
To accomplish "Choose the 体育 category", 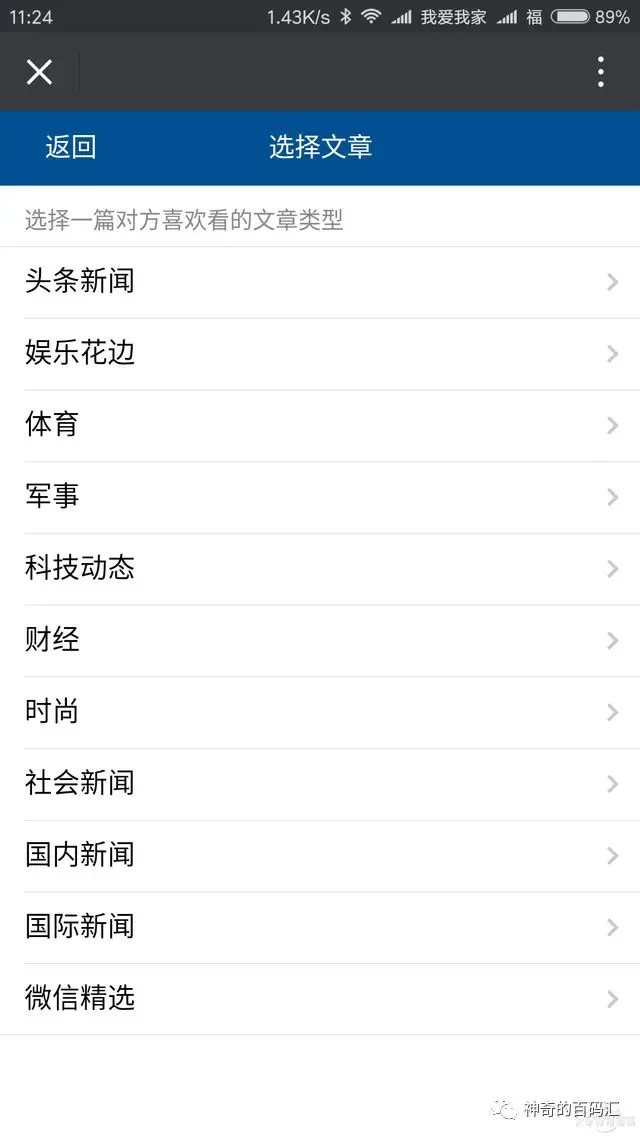I will pyautogui.click(x=320, y=425).
